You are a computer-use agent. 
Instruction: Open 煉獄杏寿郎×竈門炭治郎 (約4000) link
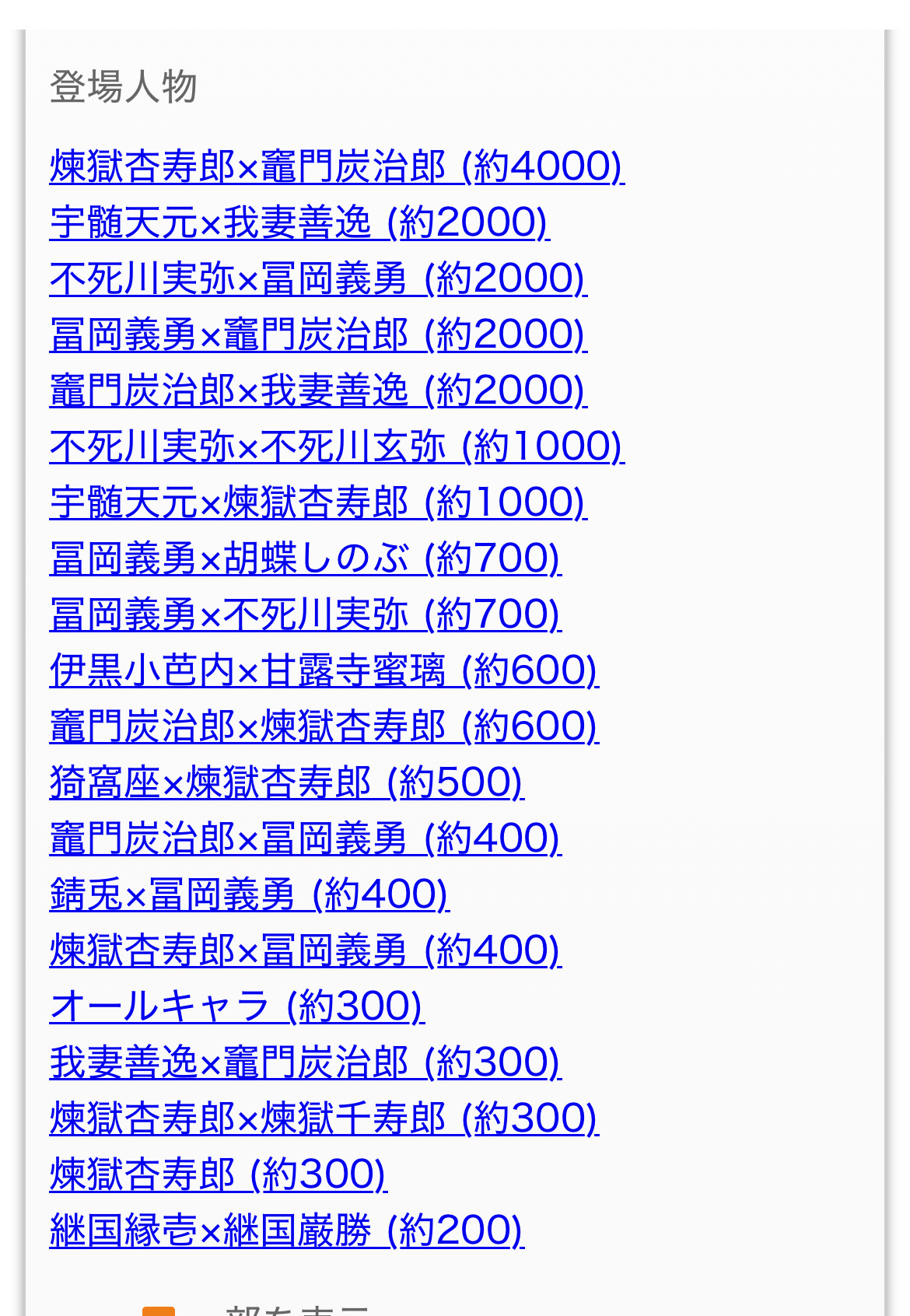coord(336,166)
